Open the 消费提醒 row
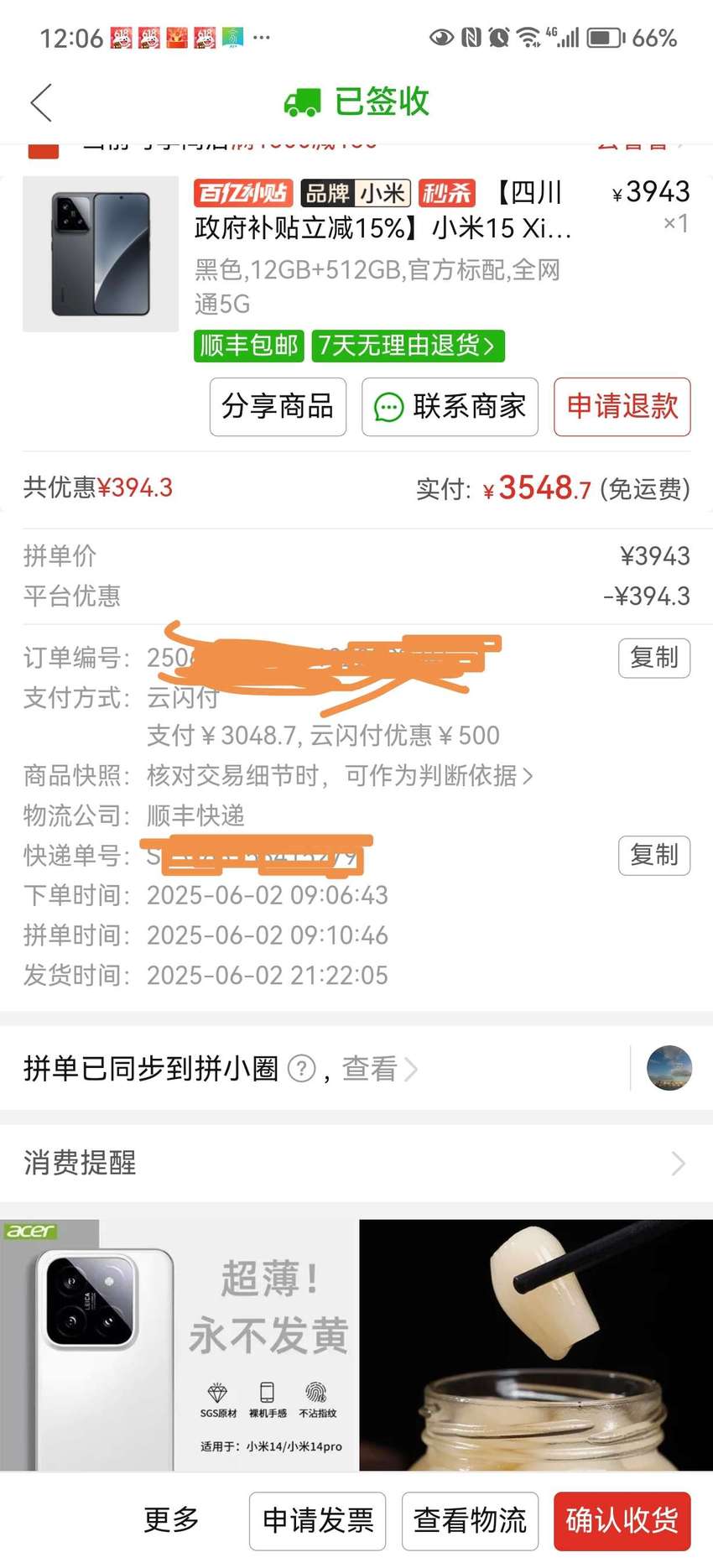The width and height of the screenshot is (713, 1568). [x=356, y=1163]
